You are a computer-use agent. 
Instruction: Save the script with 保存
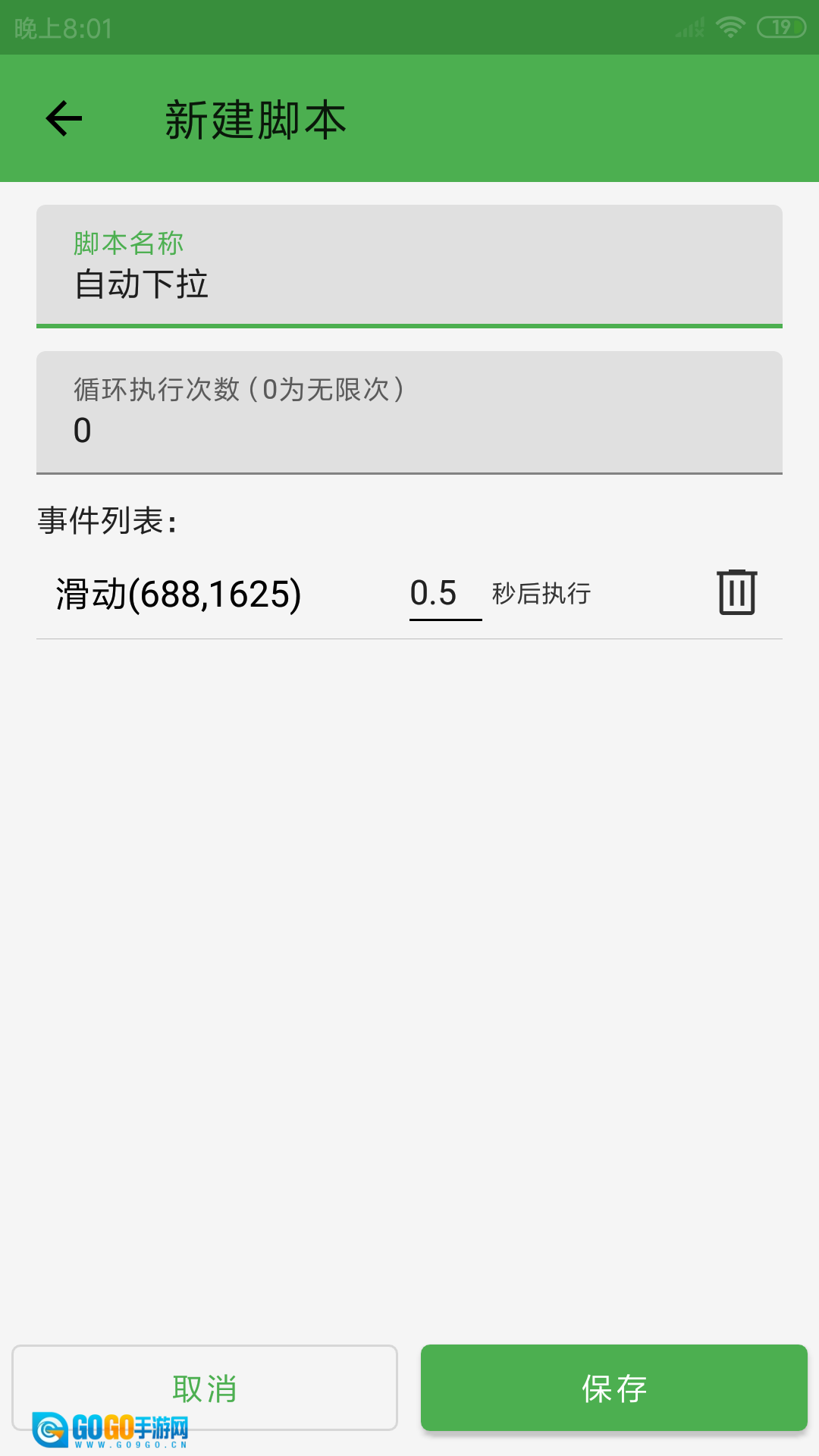613,1388
